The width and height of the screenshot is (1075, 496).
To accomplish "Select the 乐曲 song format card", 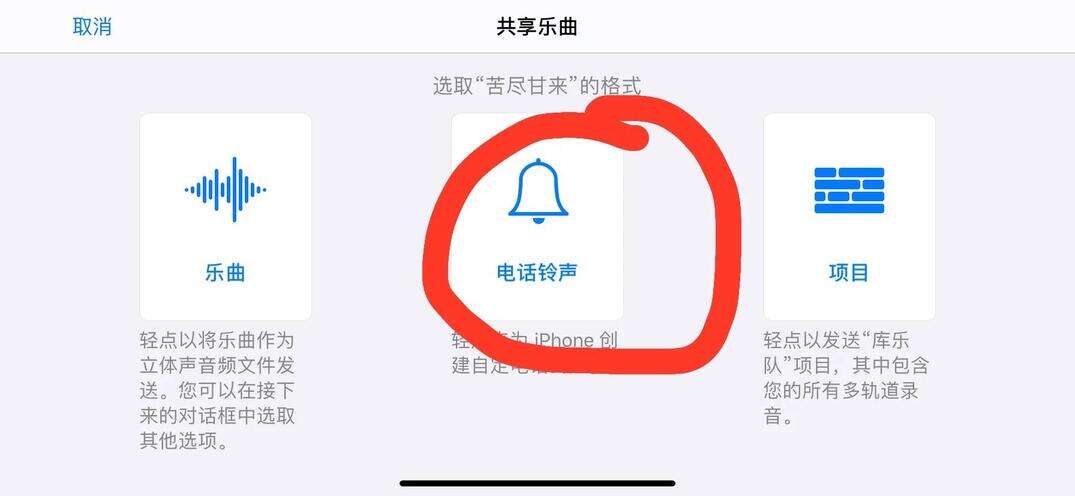I will pos(225,216).
